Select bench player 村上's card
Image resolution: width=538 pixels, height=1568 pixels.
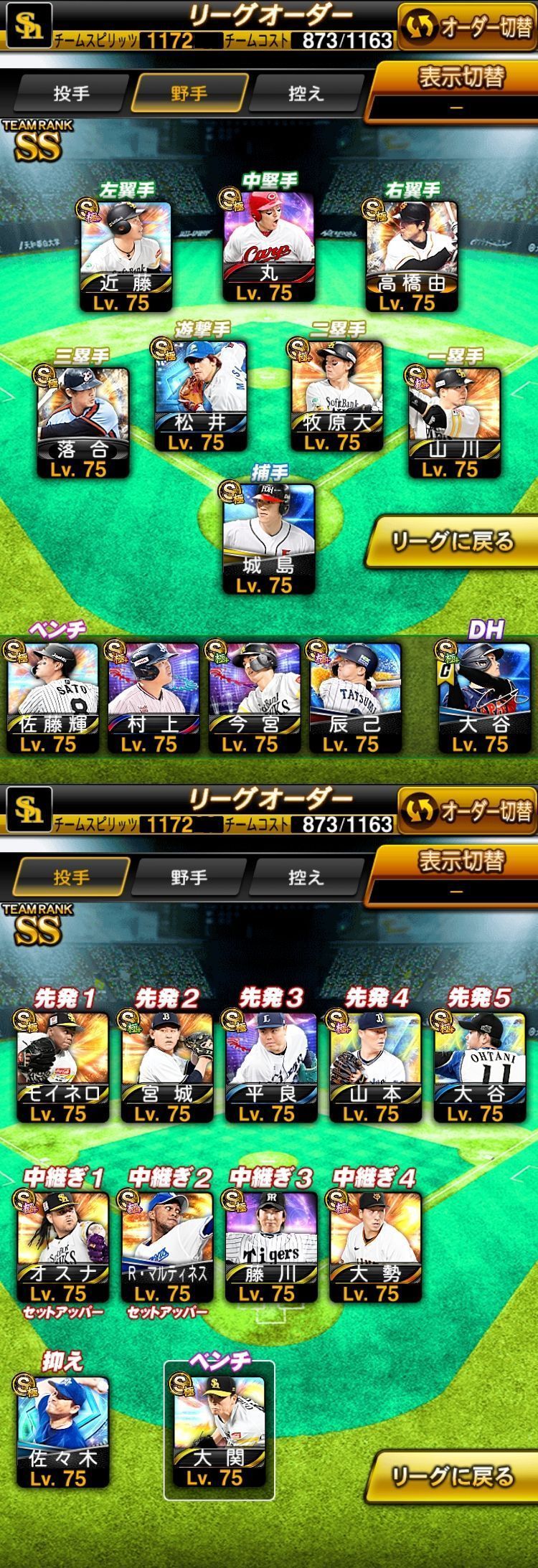tap(154, 697)
